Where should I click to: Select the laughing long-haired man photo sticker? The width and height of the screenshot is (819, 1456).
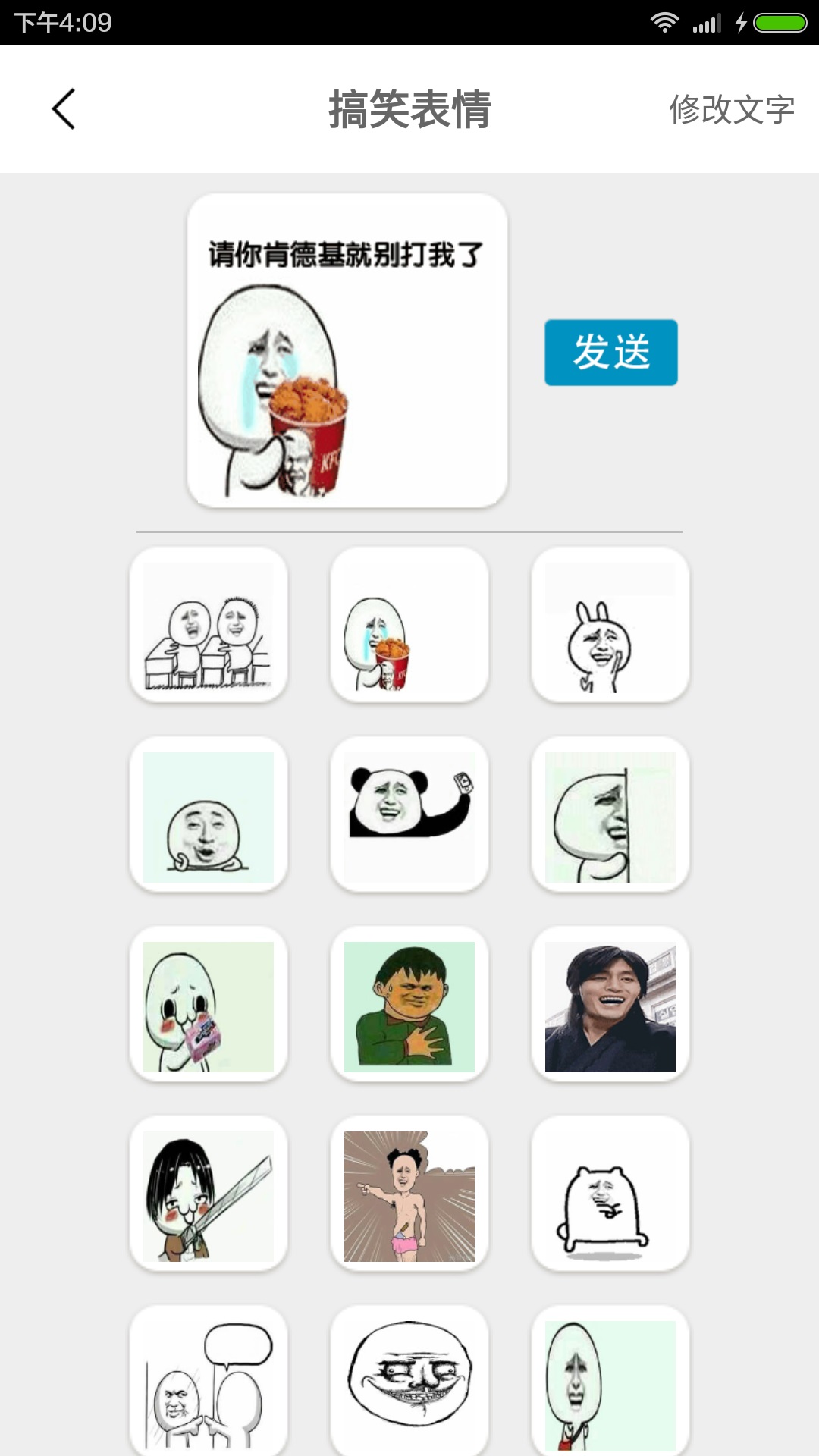coord(610,1005)
